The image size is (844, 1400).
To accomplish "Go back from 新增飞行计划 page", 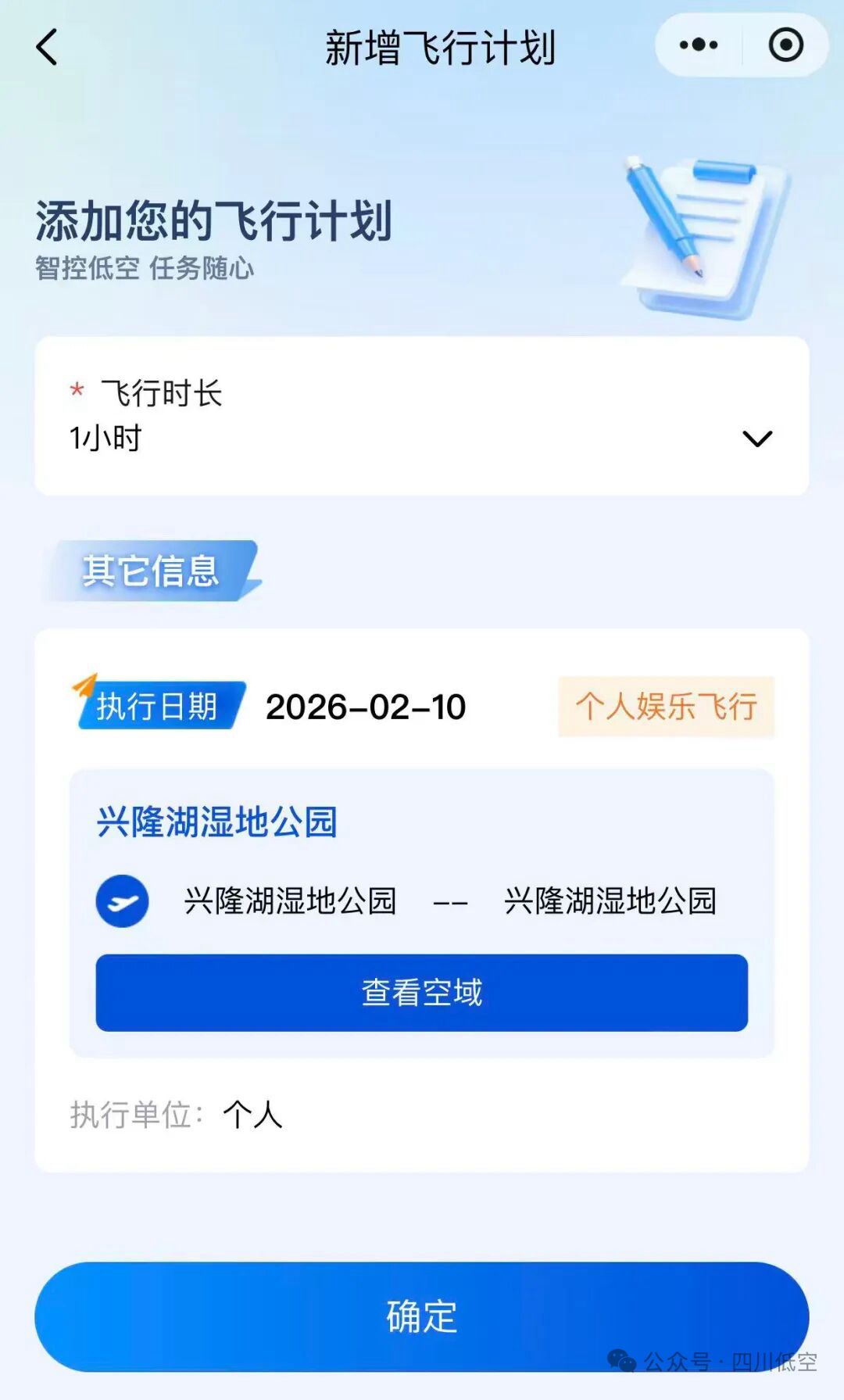I will (x=47, y=47).
